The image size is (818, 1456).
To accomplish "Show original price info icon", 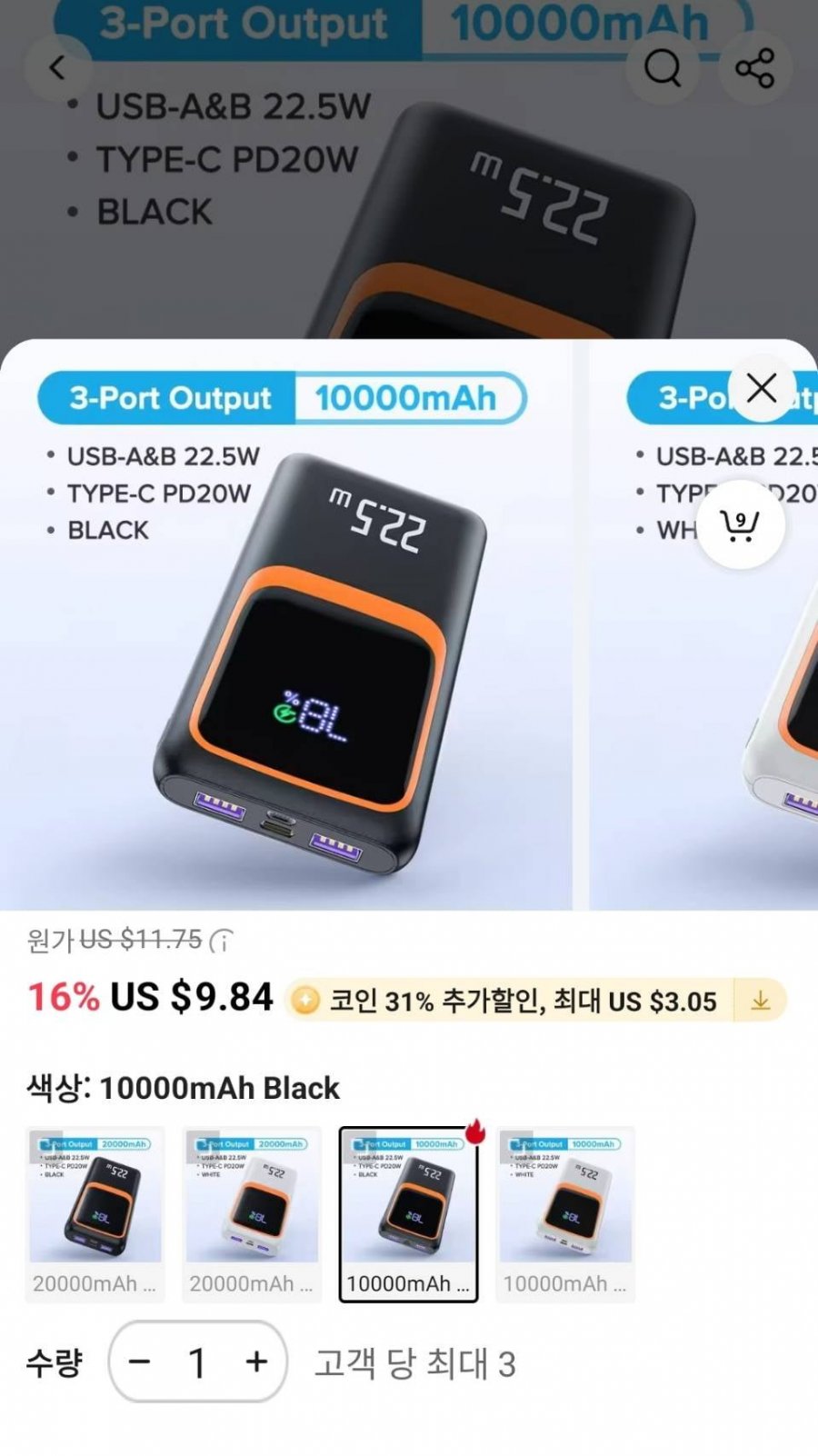I will click(x=222, y=941).
